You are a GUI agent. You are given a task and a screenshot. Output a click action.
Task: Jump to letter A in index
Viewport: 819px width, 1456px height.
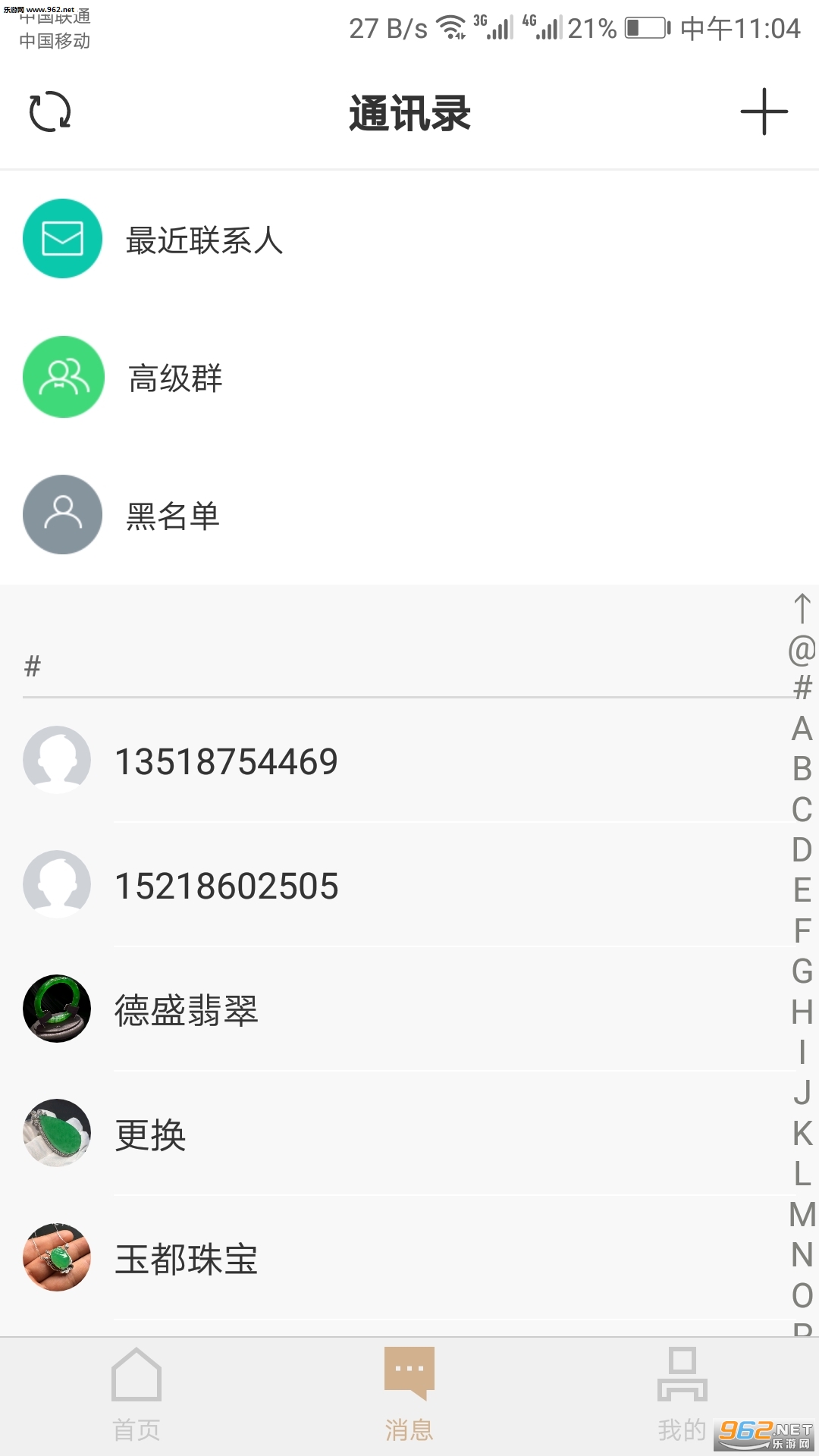(802, 729)
